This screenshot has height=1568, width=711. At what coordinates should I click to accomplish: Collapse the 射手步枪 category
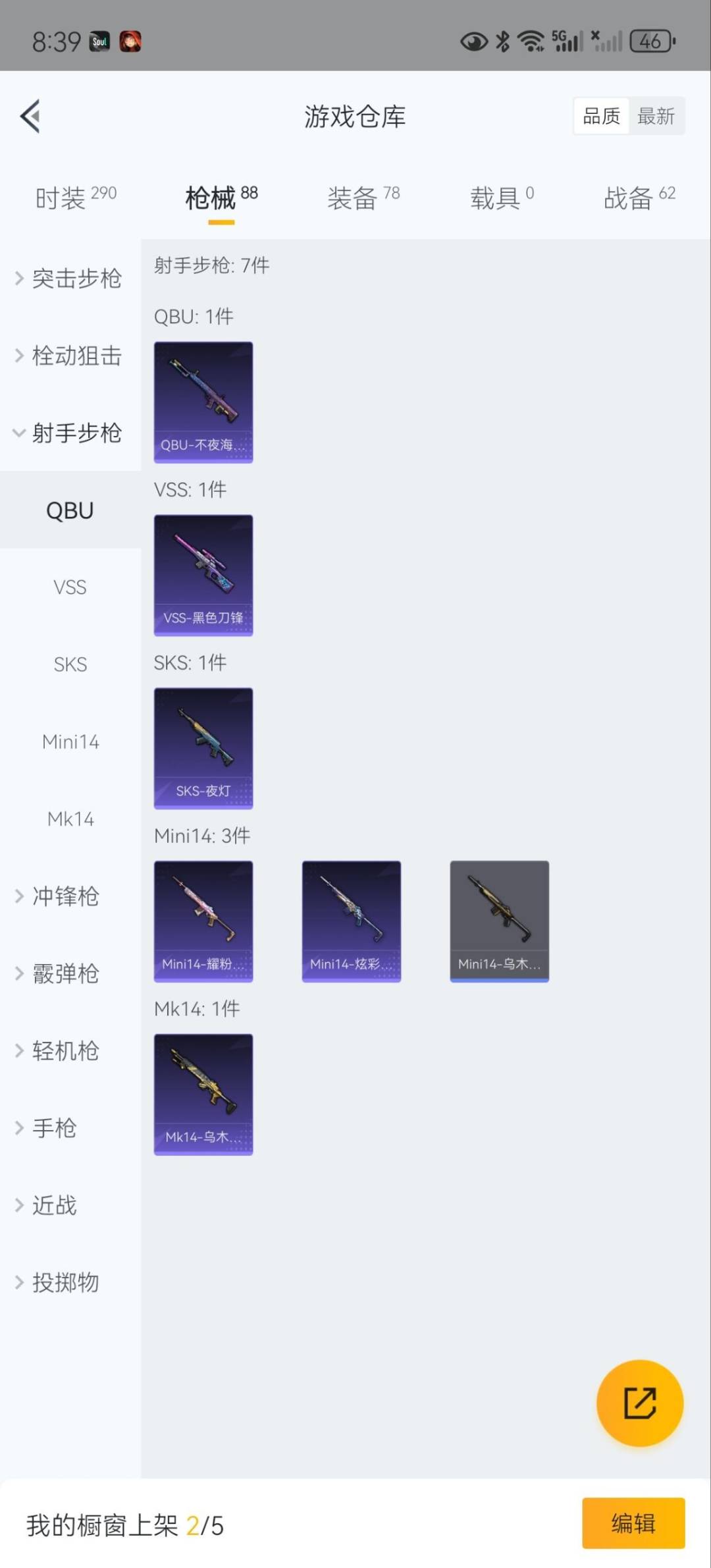70,433
